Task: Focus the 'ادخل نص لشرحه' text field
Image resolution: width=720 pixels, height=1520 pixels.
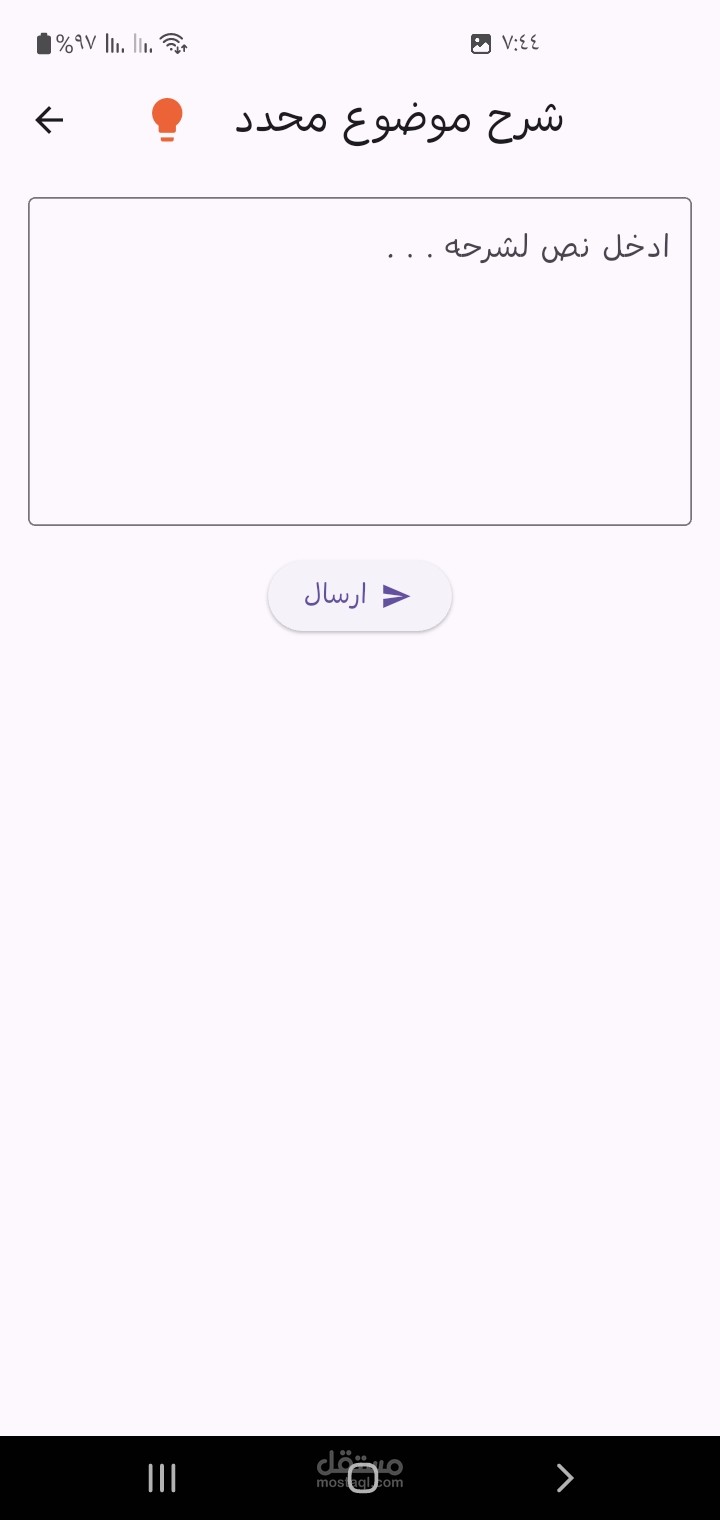Action: click(360, 361)
